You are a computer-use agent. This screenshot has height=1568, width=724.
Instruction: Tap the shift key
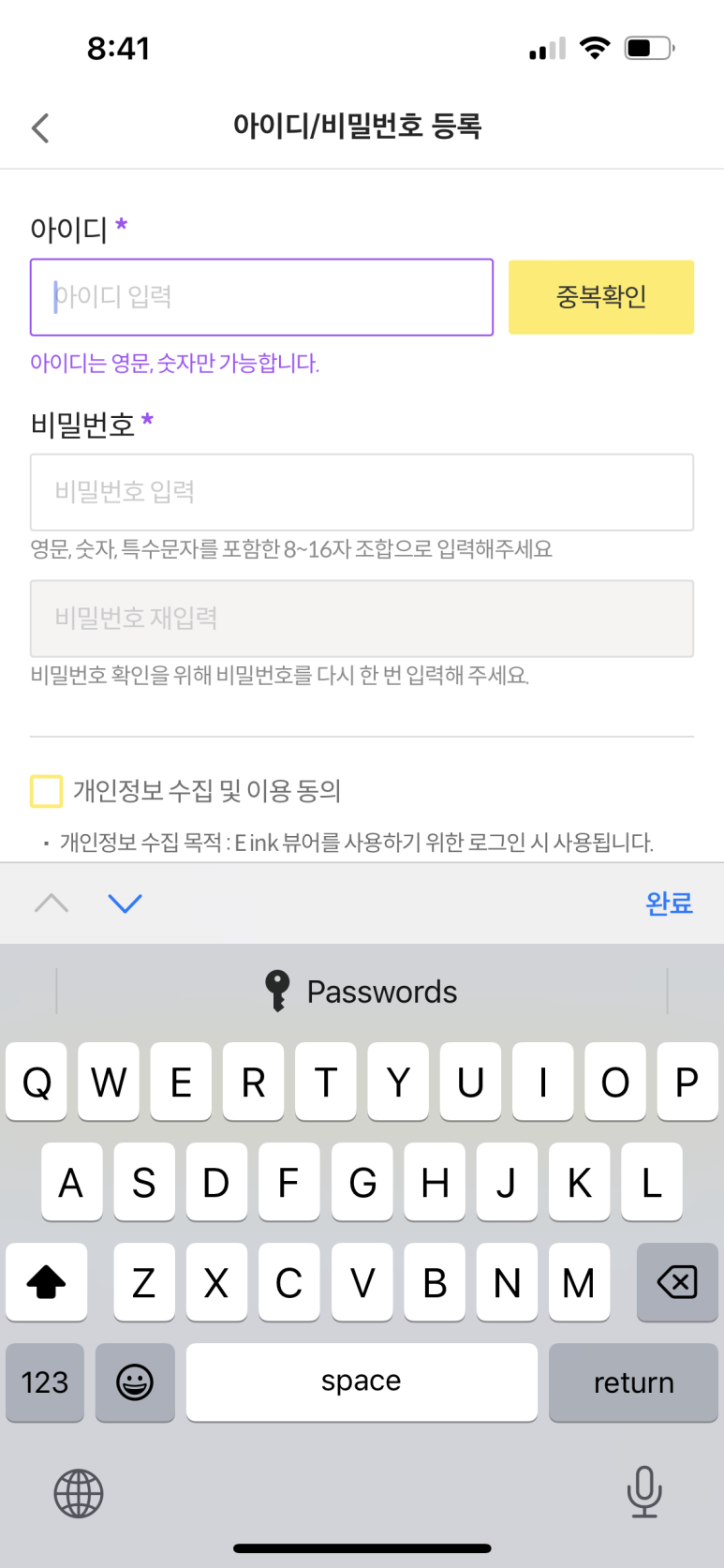point(46,1282)
